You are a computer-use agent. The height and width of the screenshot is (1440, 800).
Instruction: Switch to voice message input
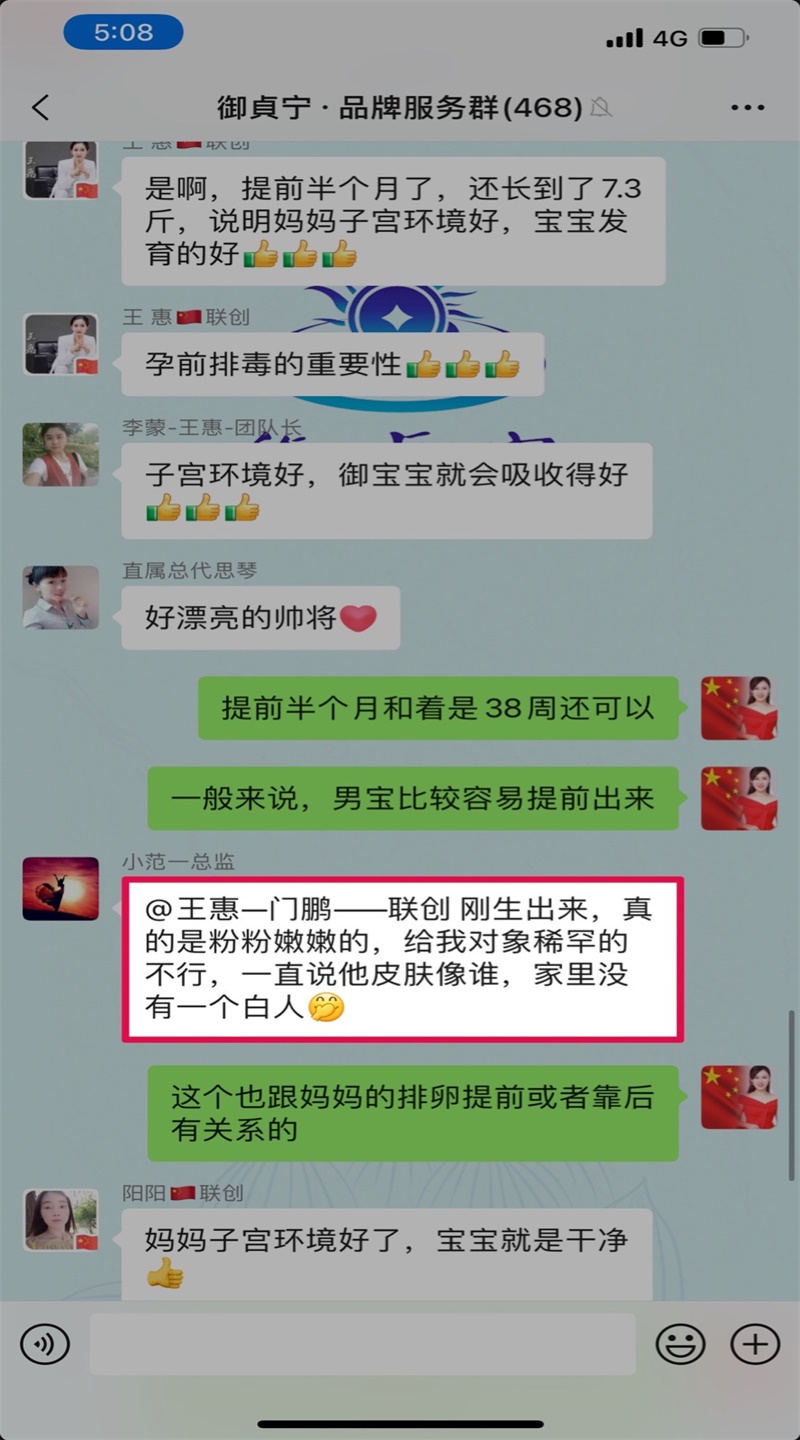pyautogui.click(x=45, y=1344)
